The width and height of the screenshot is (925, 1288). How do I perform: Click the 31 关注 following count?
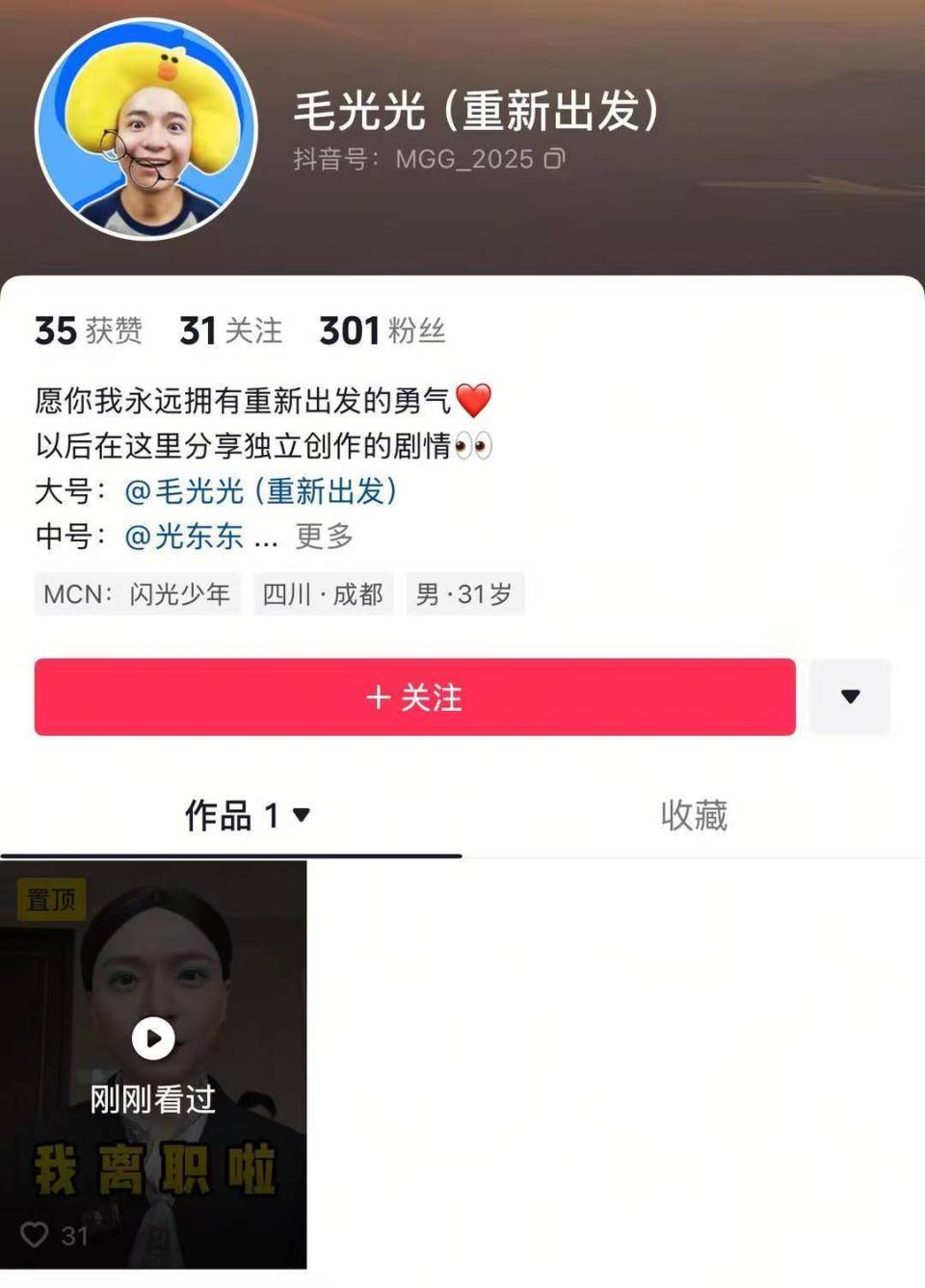229,331
